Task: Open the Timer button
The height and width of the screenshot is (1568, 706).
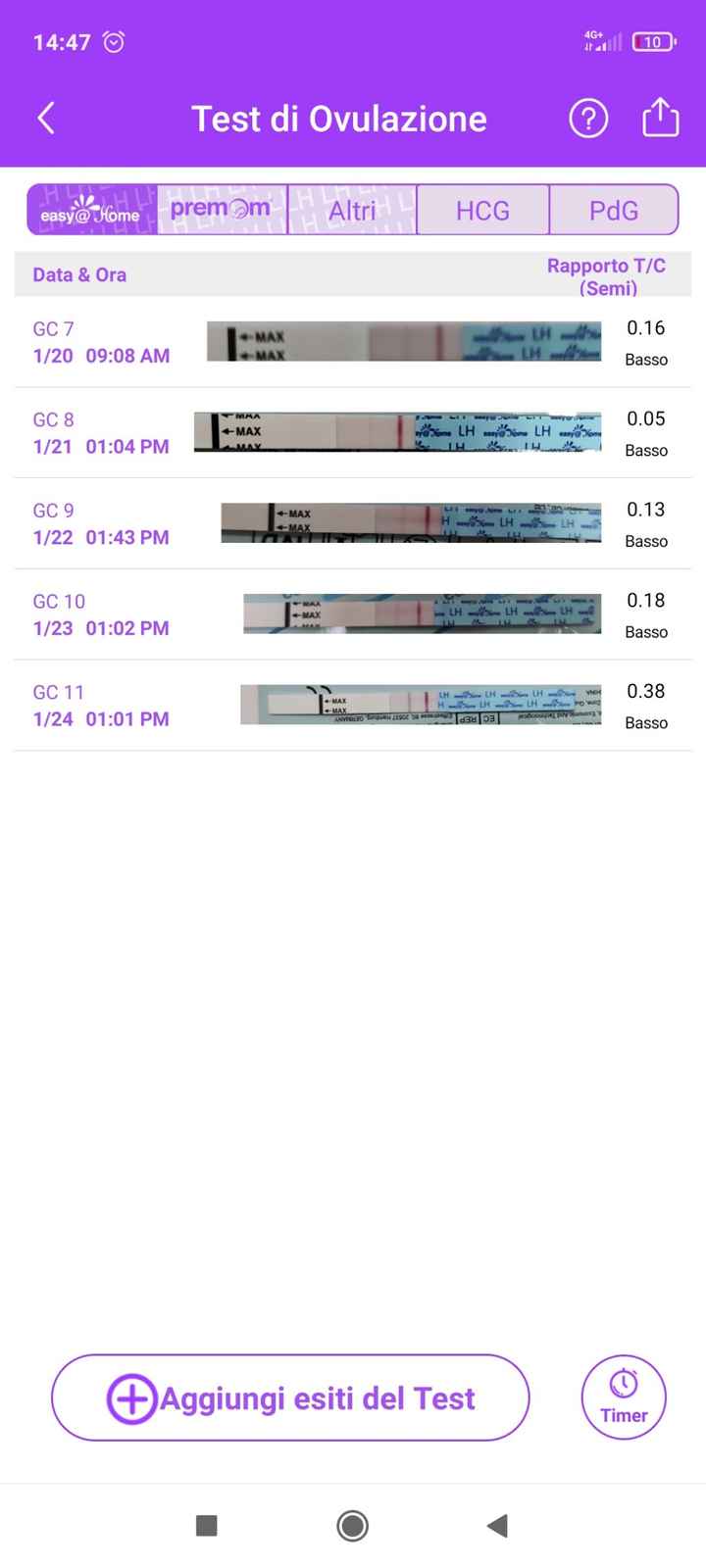Action: click(x=624, y=1397)
